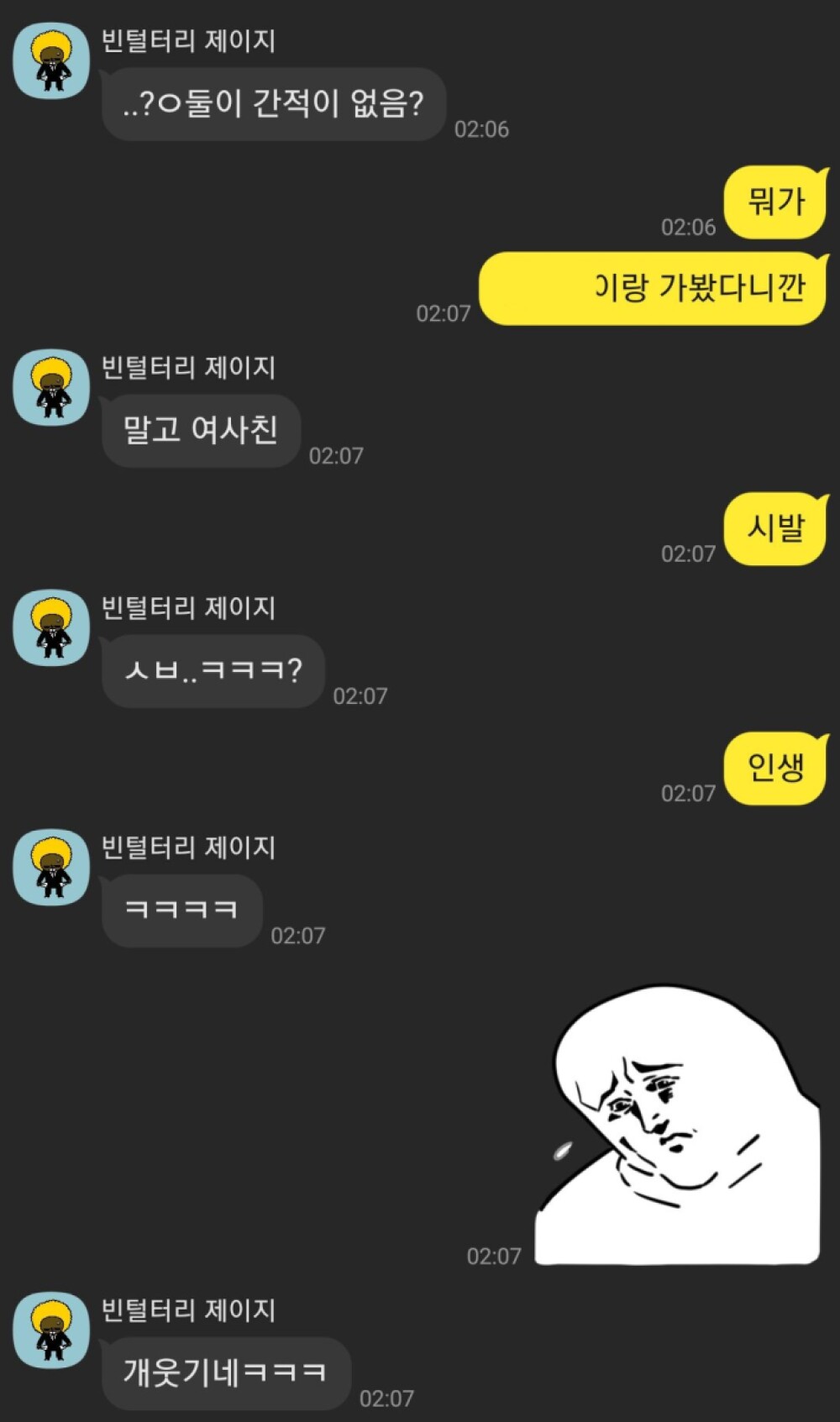Open sender's profile picture beside '간적이 없음?' message
This screenshot has width=840, height=1422.
tap(51, 60)
